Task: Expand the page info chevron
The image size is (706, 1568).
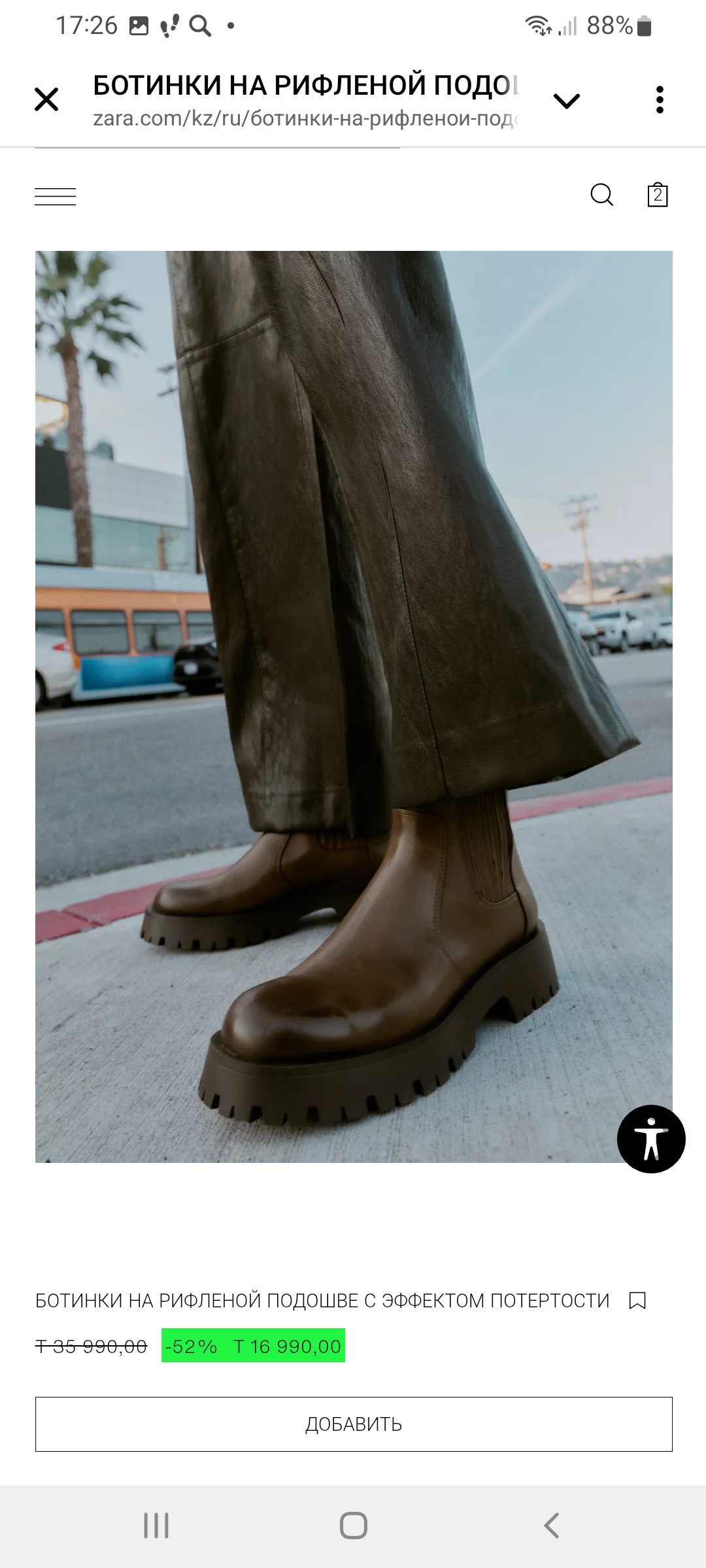Action: [x=566, y=101]
